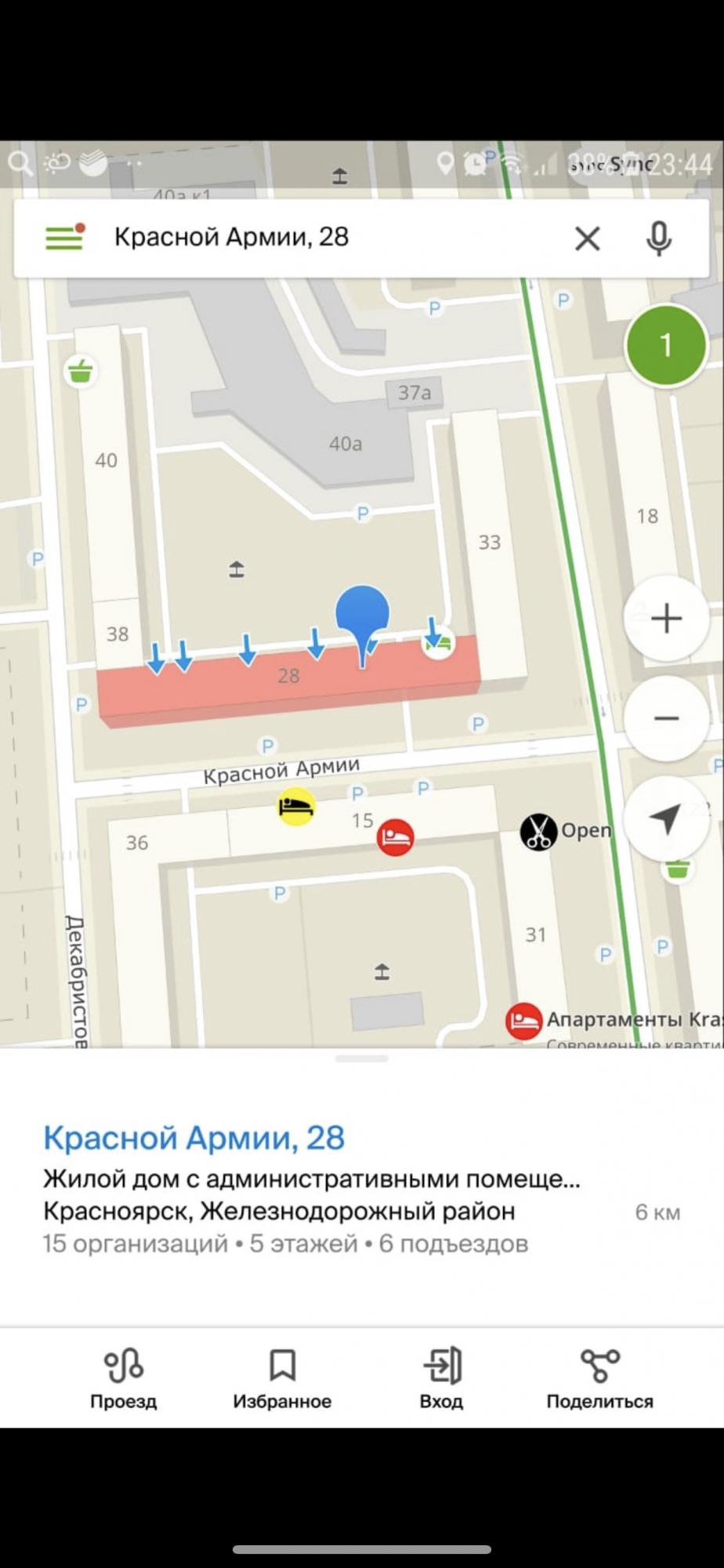This screenshot has height=1568, width=724.
Task: Tap the red hotel marker near building 15
Action: click(x=396, y=837)
